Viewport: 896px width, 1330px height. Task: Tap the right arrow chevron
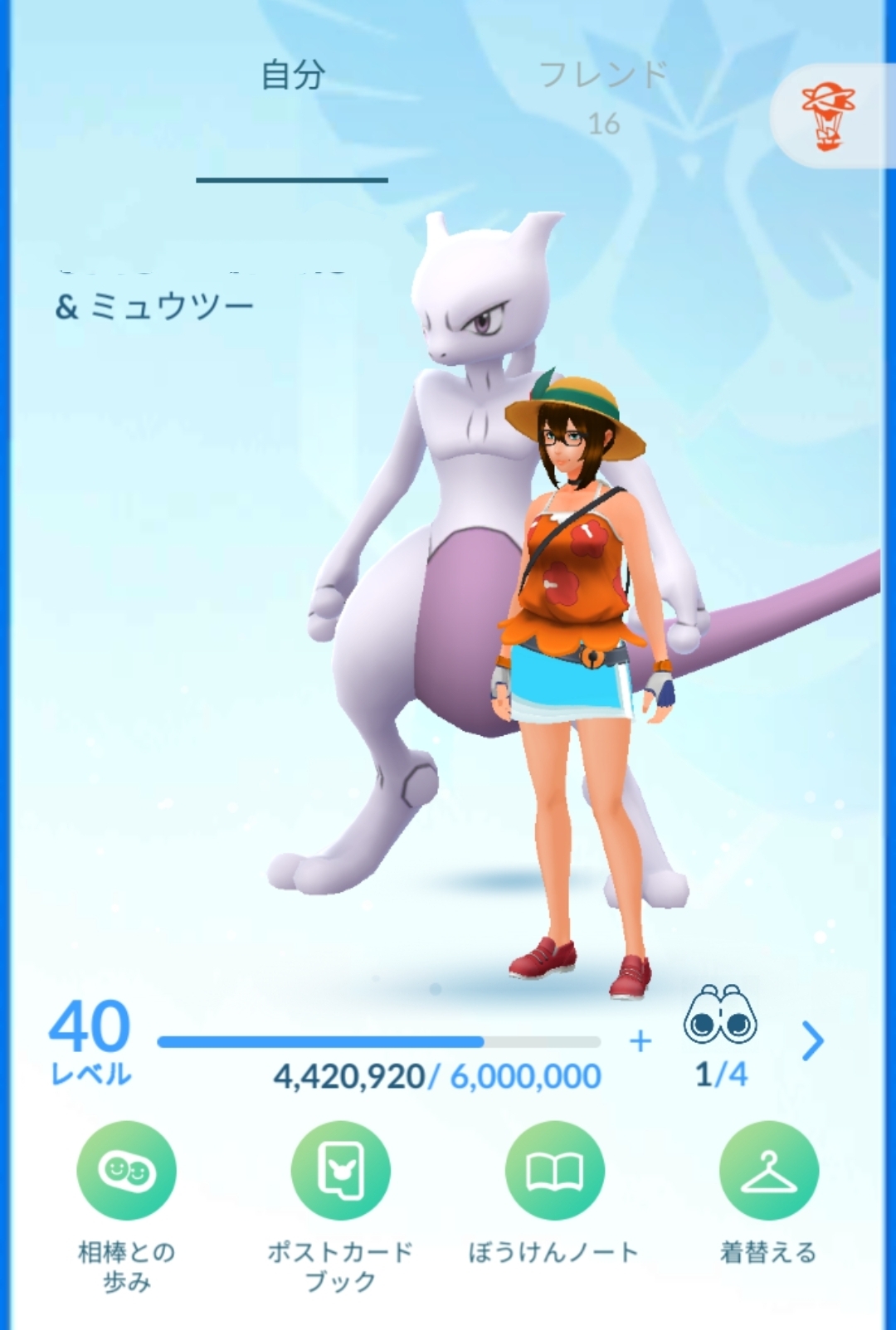(x=813, y=1041)
